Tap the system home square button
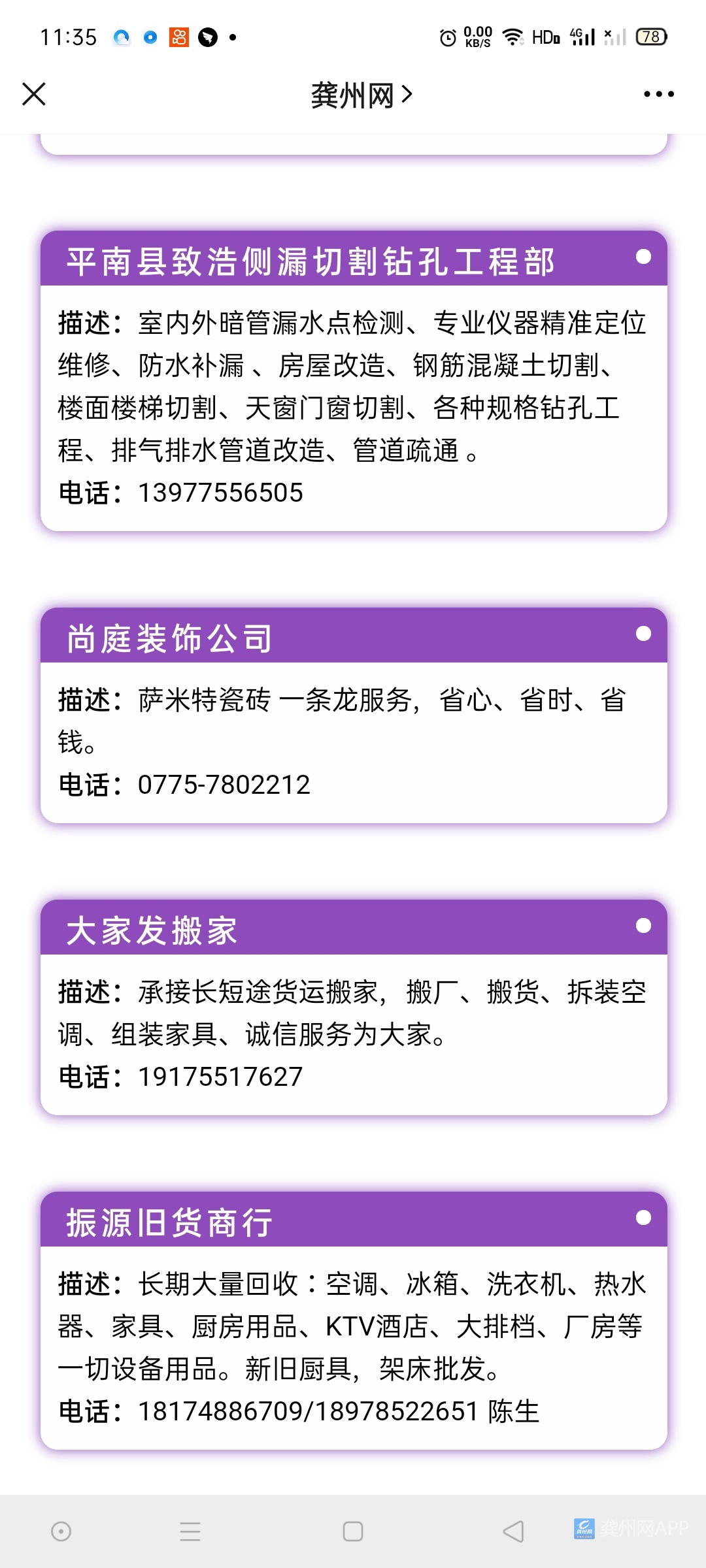 point(353,1531)
